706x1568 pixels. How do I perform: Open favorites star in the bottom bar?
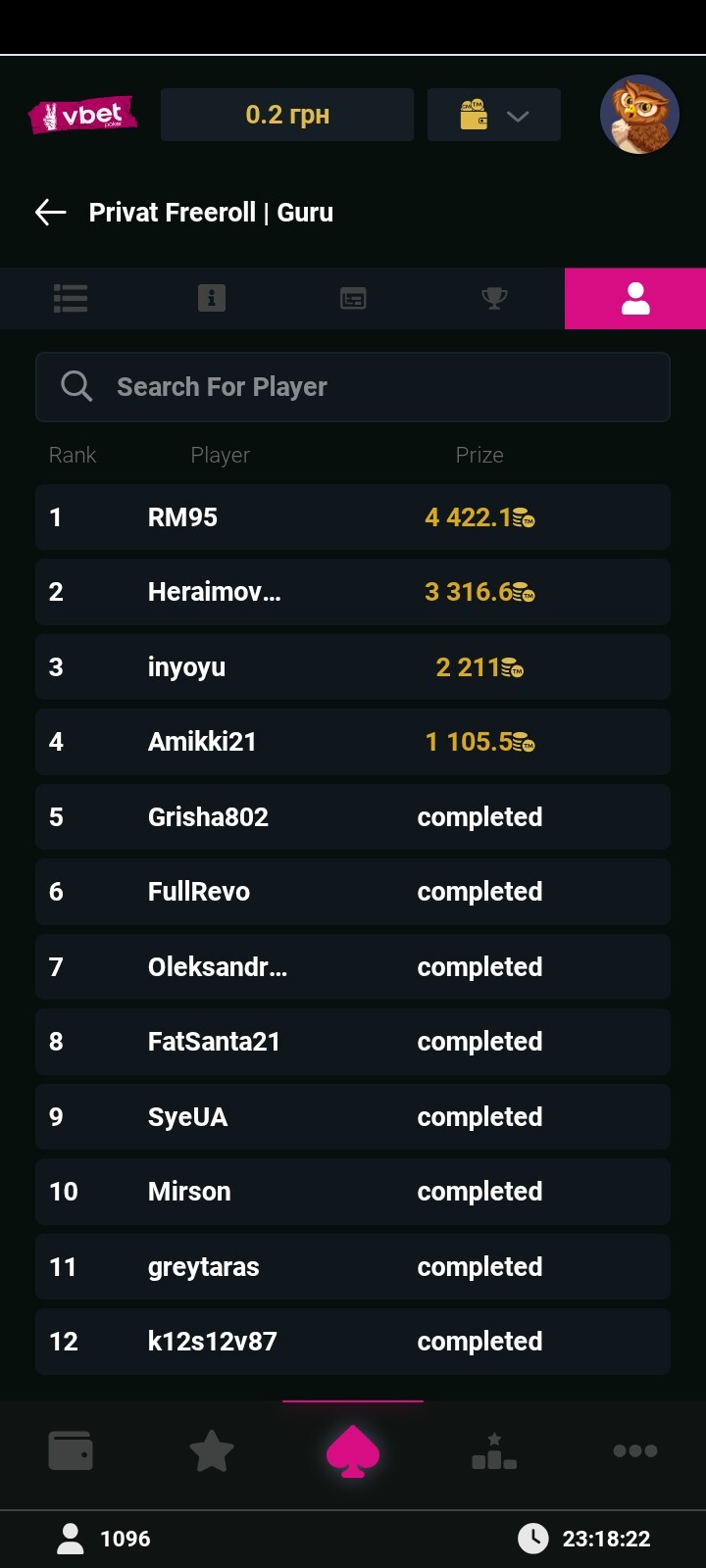(x=212, y=1450)
